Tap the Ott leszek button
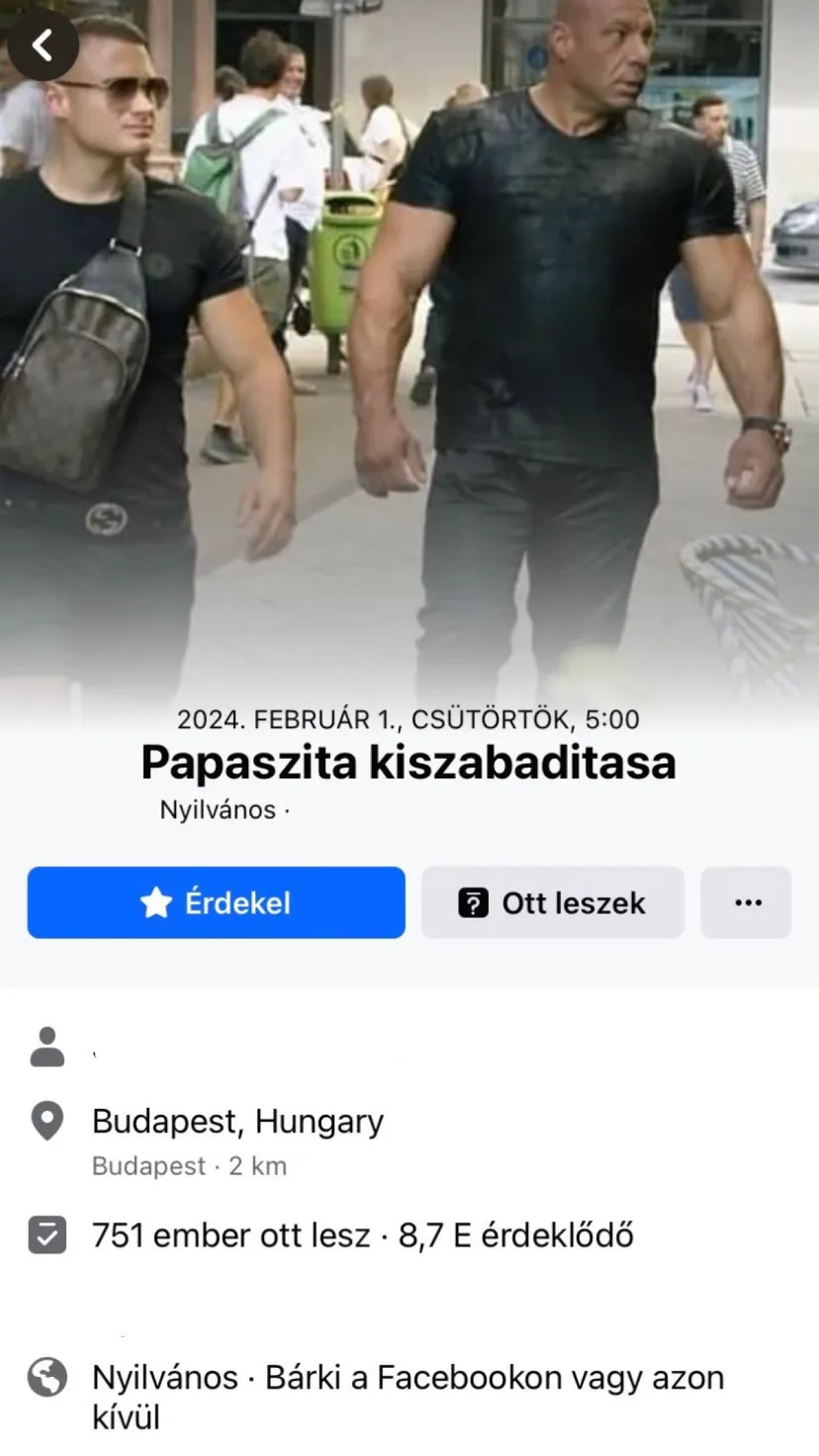Image resolution: width=819 pixels, height=1456 pixels. tap(552, 902)
